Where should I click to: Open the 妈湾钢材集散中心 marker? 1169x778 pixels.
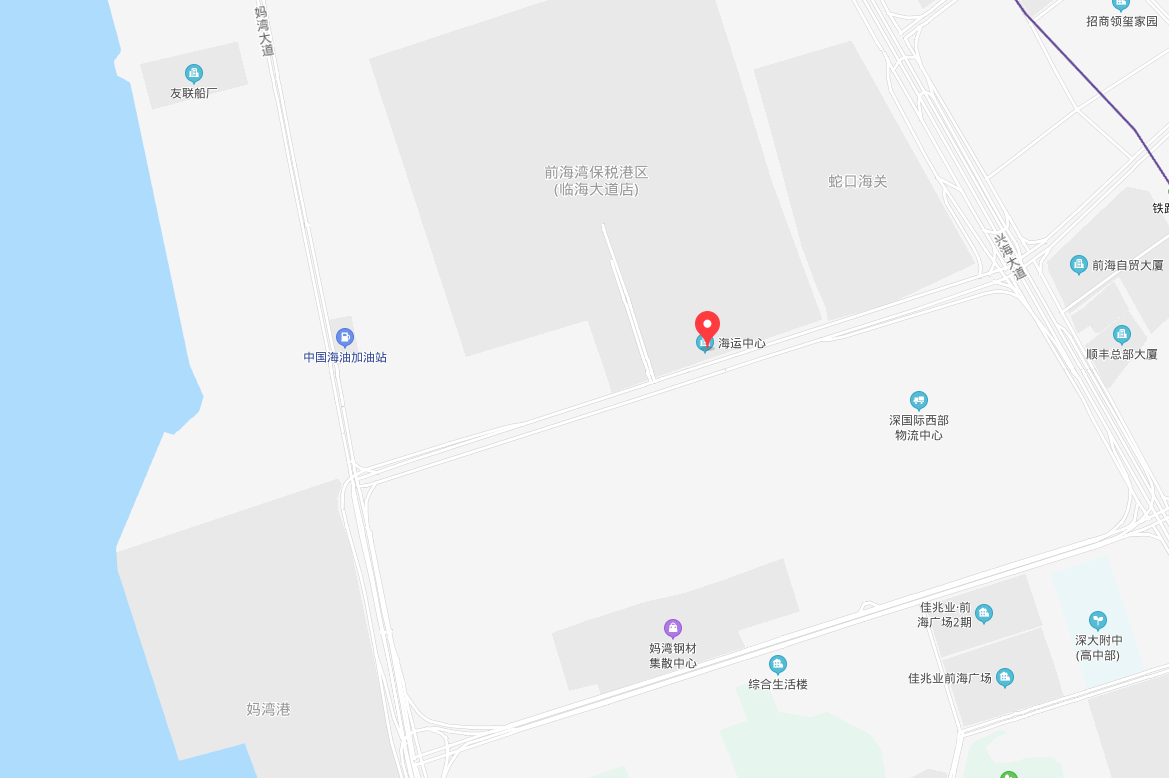(x=673, y=628)
